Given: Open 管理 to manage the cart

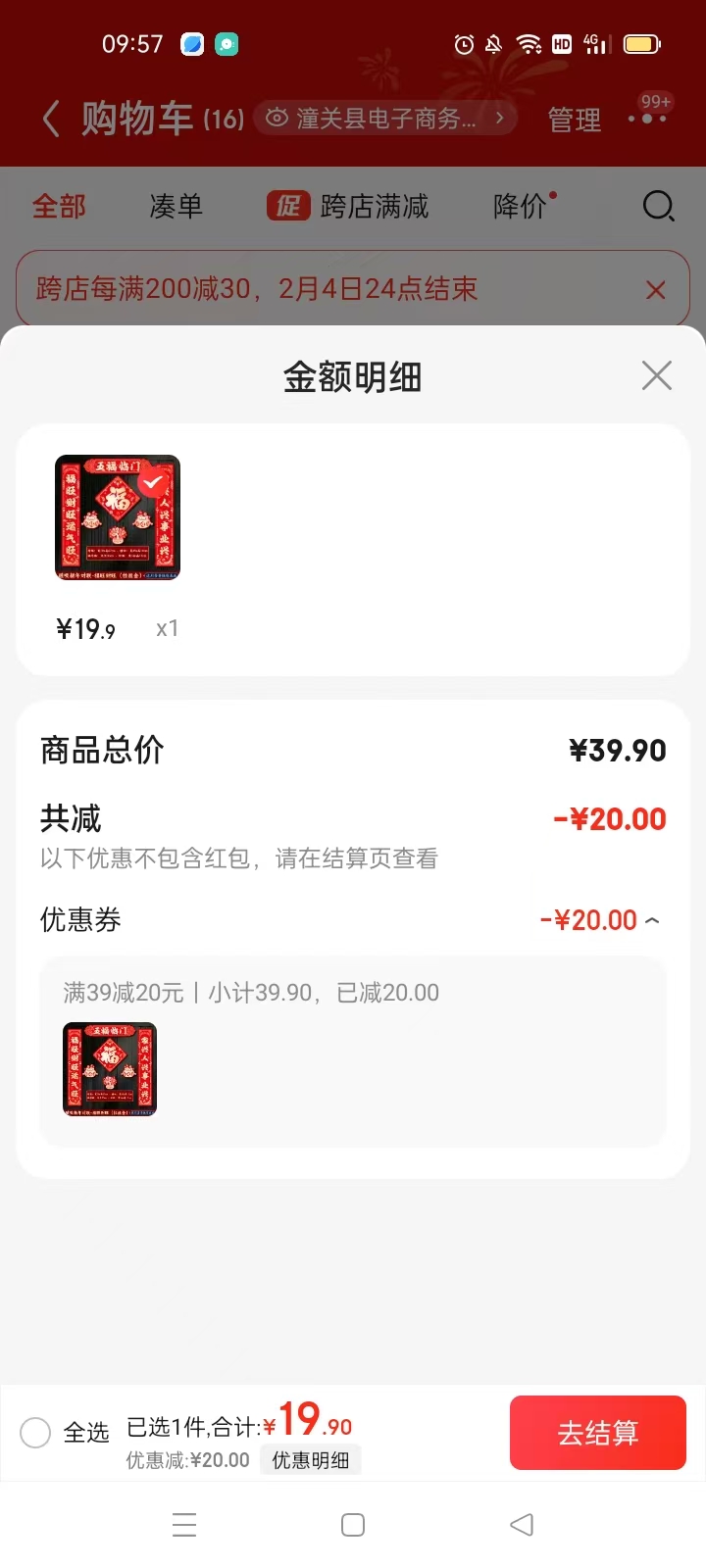Looking at the screenshot, I should click(574, 120).
